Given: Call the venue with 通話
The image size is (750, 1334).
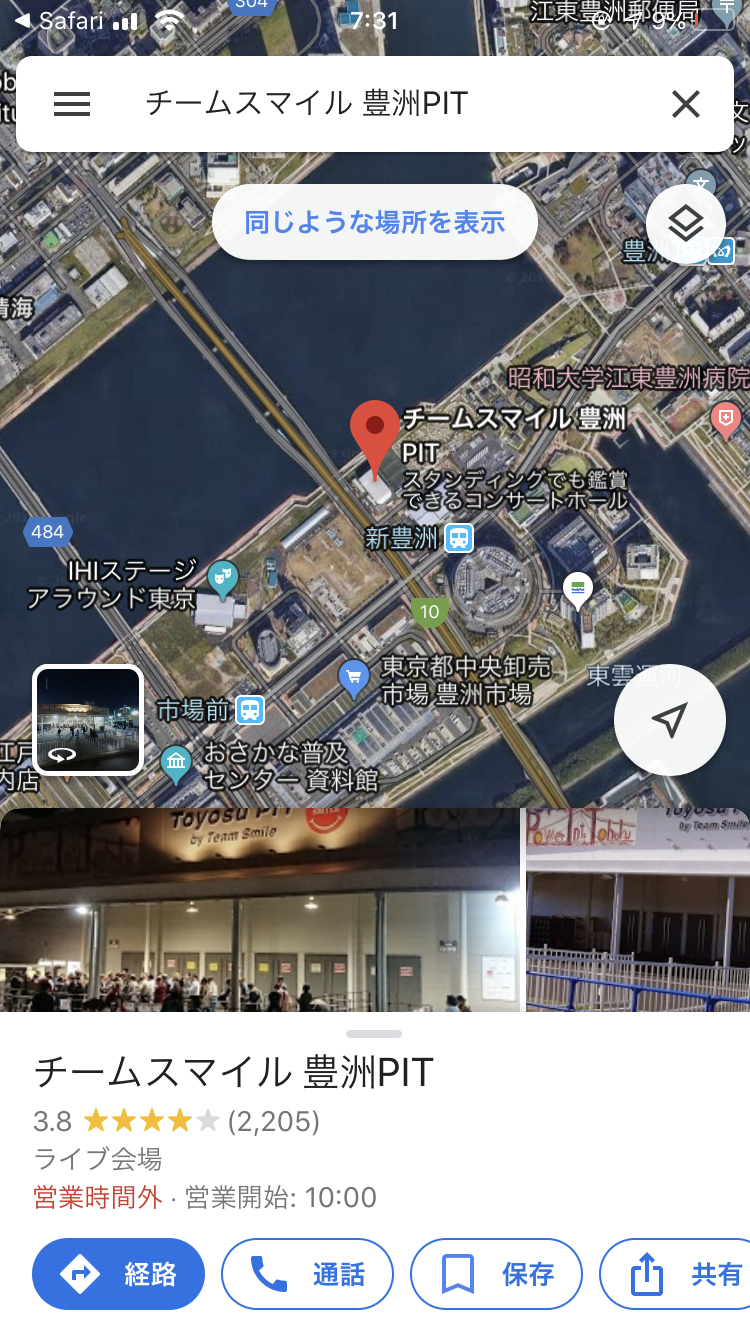Looking at the screenshot, I should [307, 1274].
